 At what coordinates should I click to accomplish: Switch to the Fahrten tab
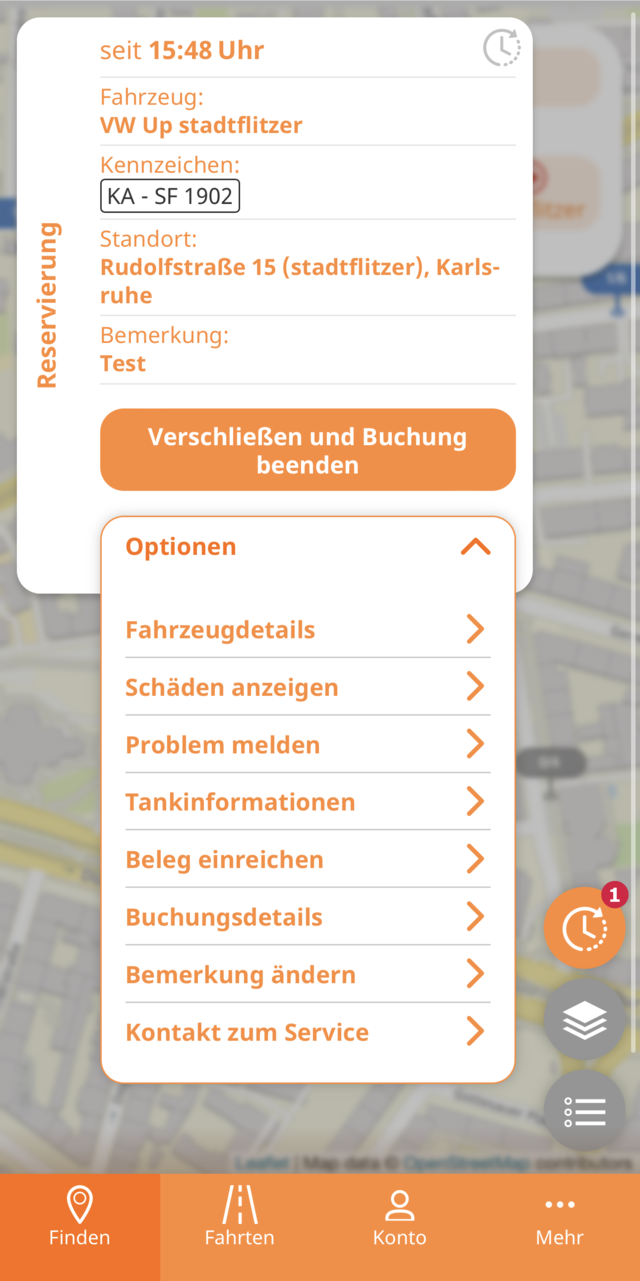click(240, 1218)
